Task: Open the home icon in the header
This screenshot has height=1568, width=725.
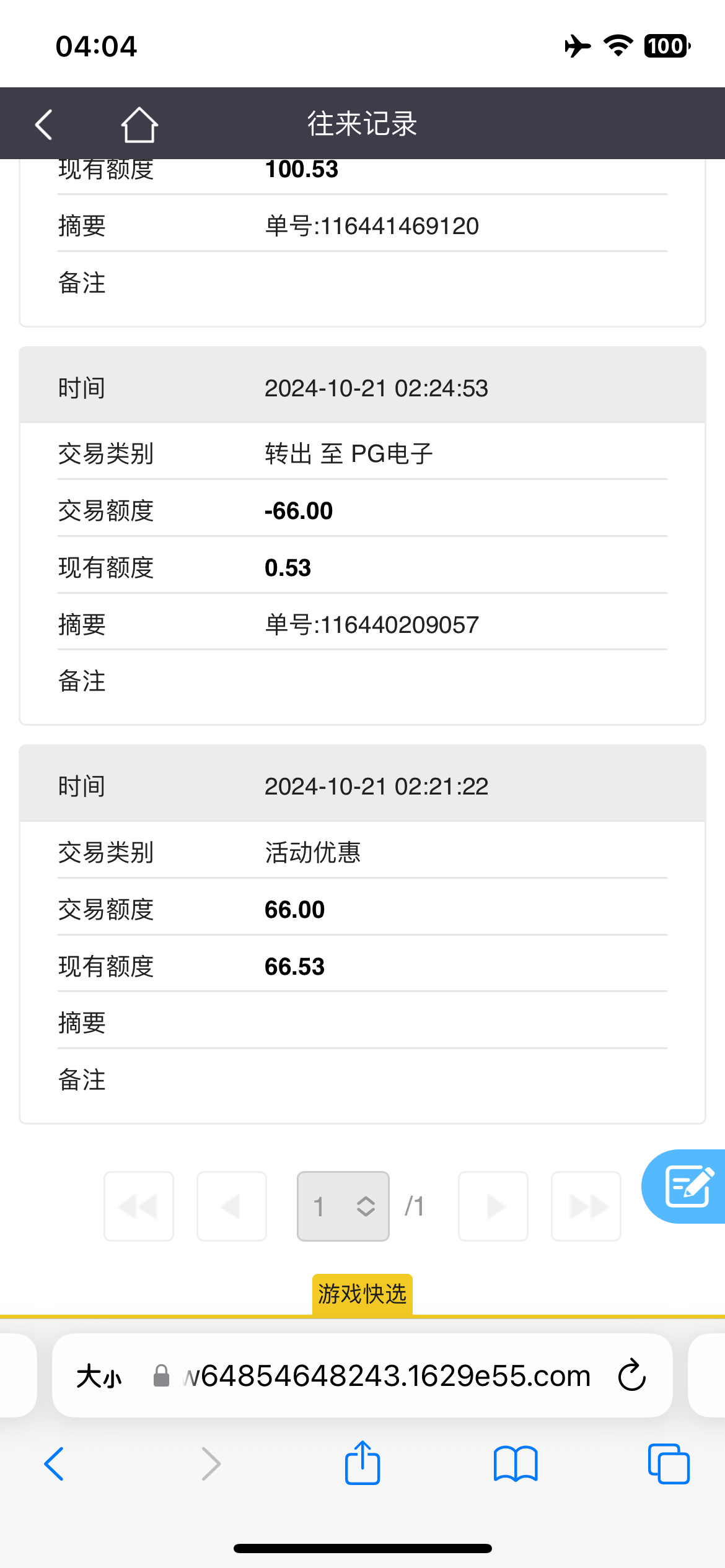Action: click(139, 124)
